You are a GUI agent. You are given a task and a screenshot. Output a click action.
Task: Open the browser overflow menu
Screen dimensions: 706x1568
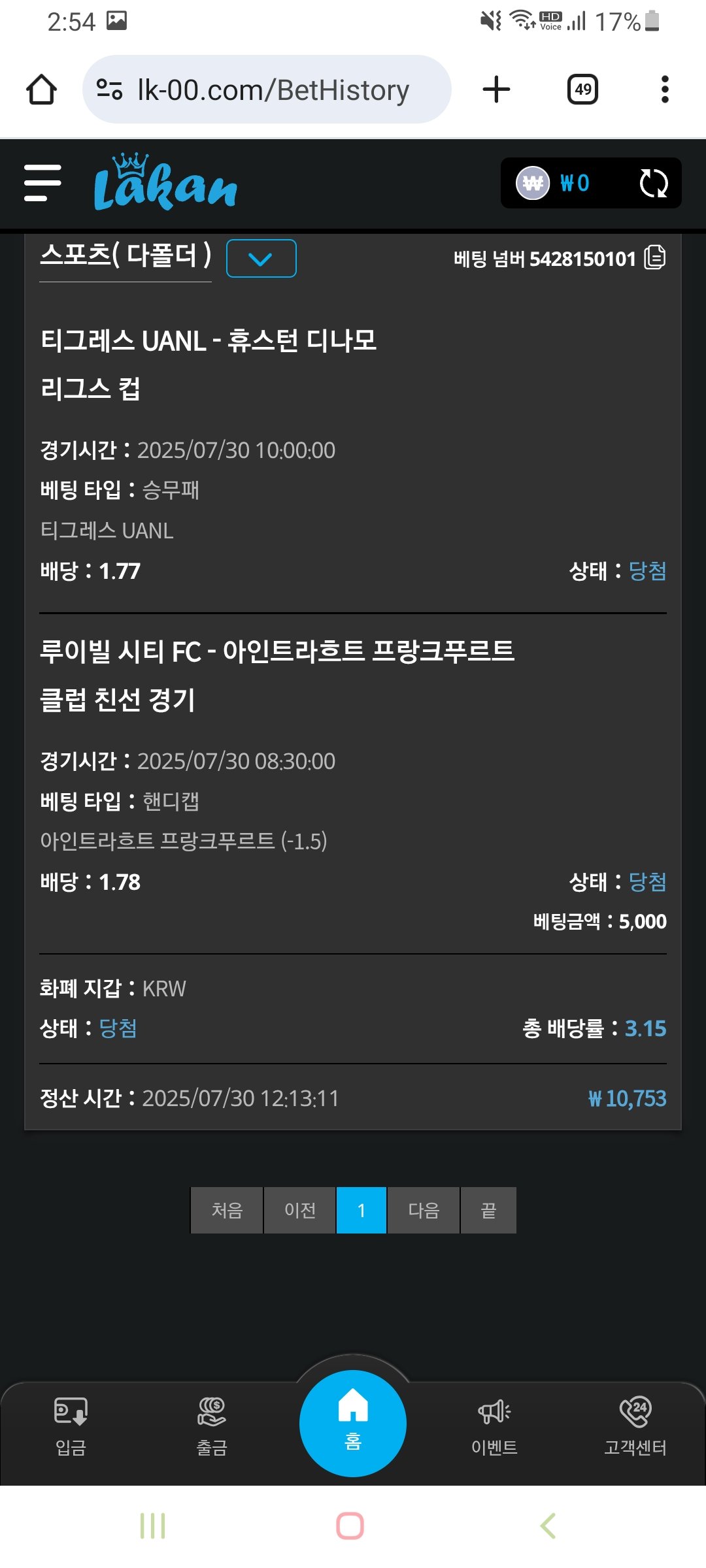click(x=665, y=90)
